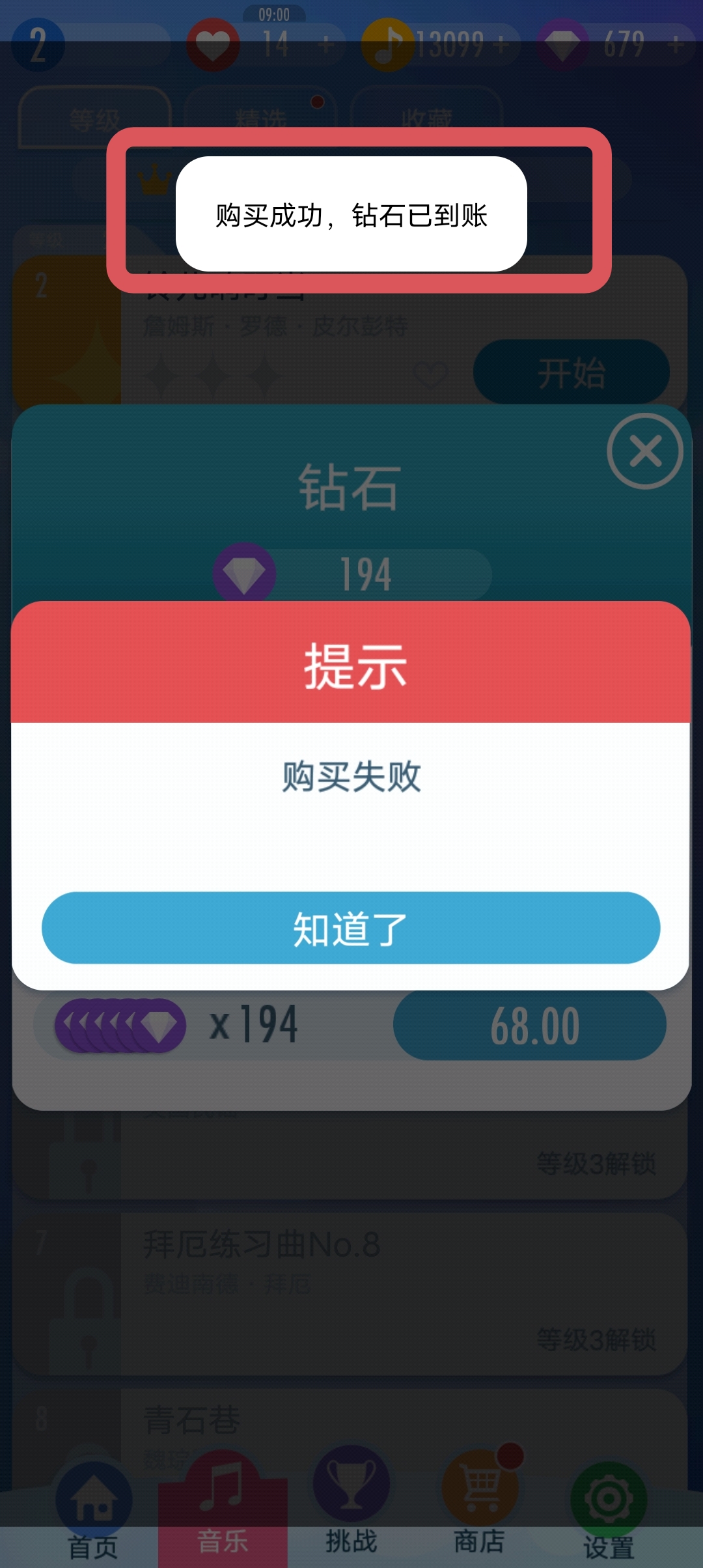Select the 精选 top tab
703x1568 pixels.
(x=260, y=119)
